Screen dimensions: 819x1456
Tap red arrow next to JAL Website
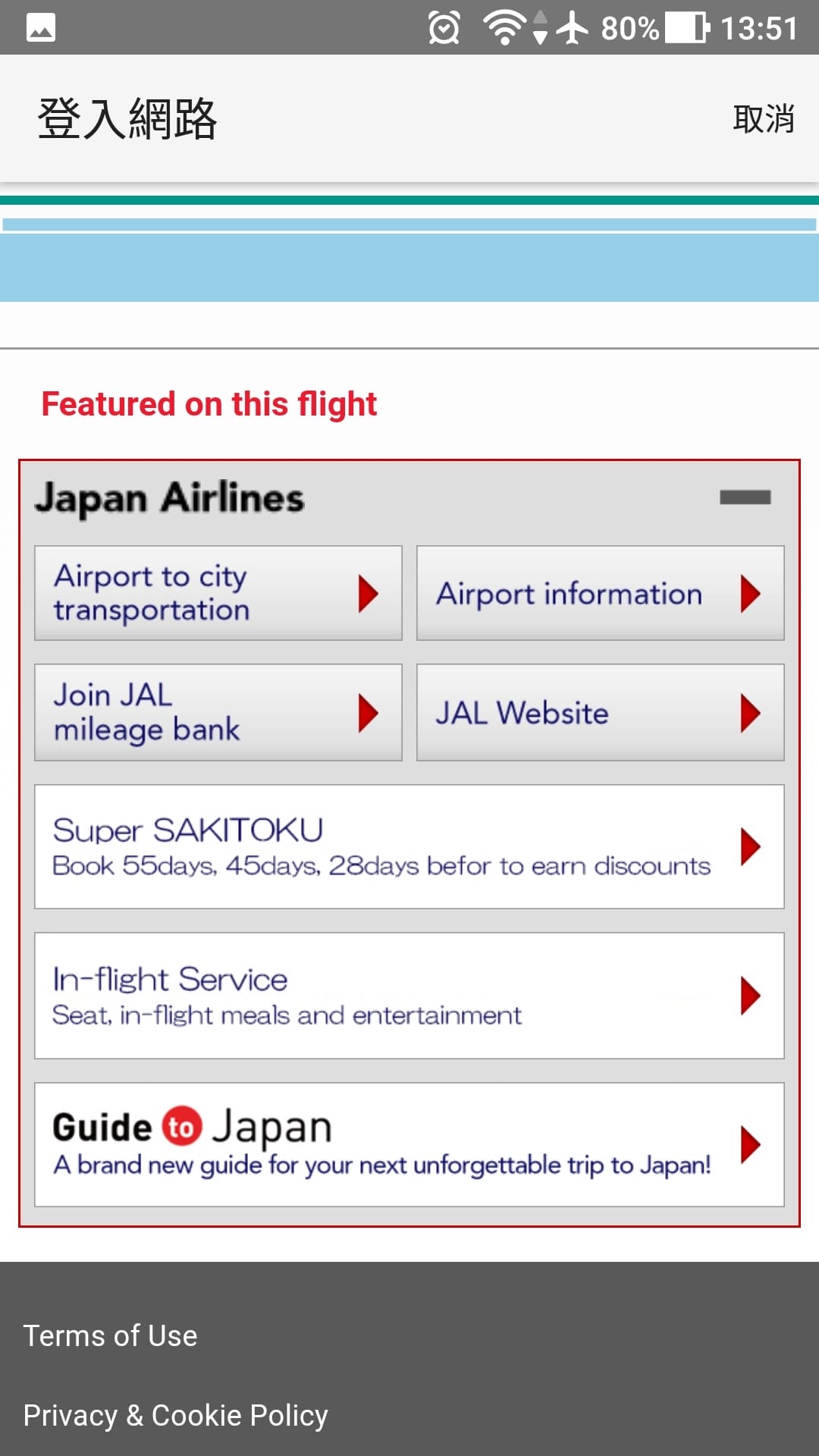point(750,713)
